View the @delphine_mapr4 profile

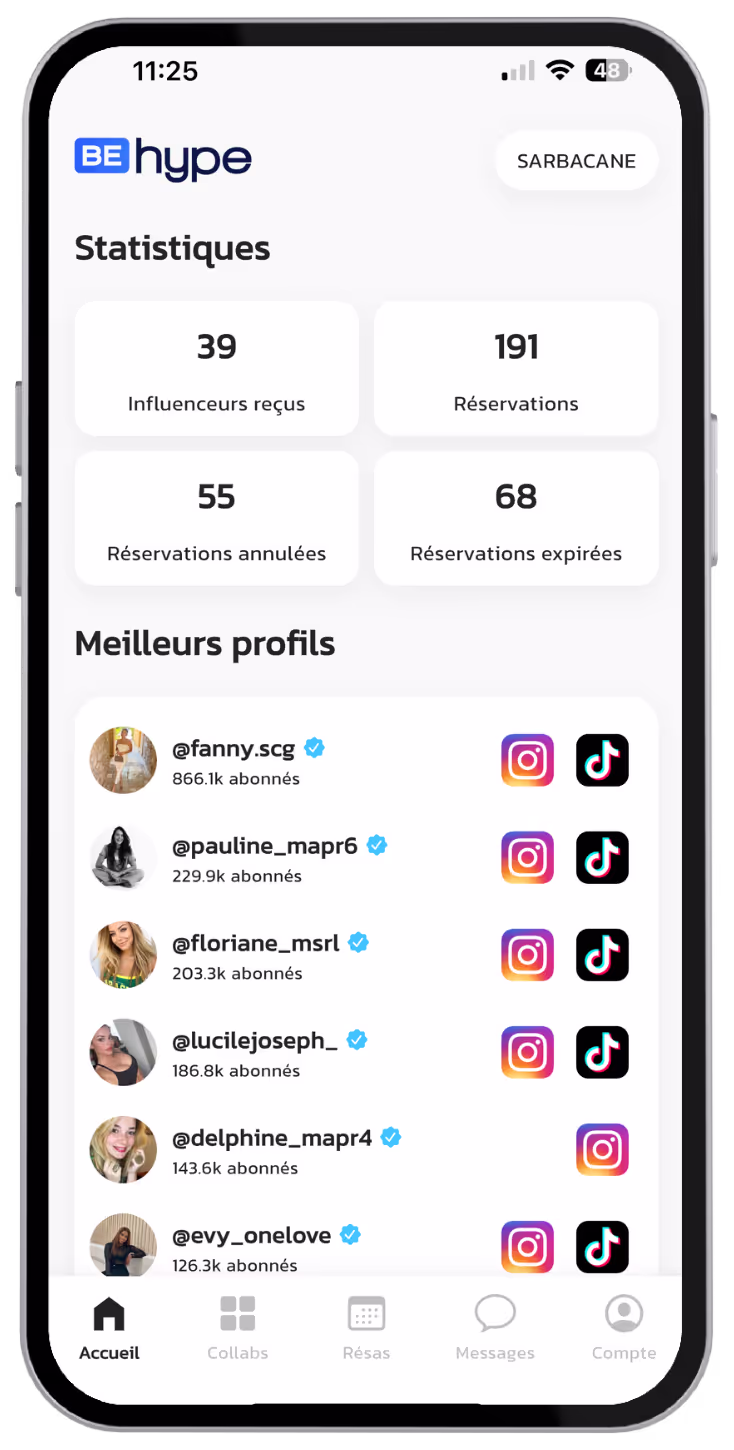click(271, 1149)
